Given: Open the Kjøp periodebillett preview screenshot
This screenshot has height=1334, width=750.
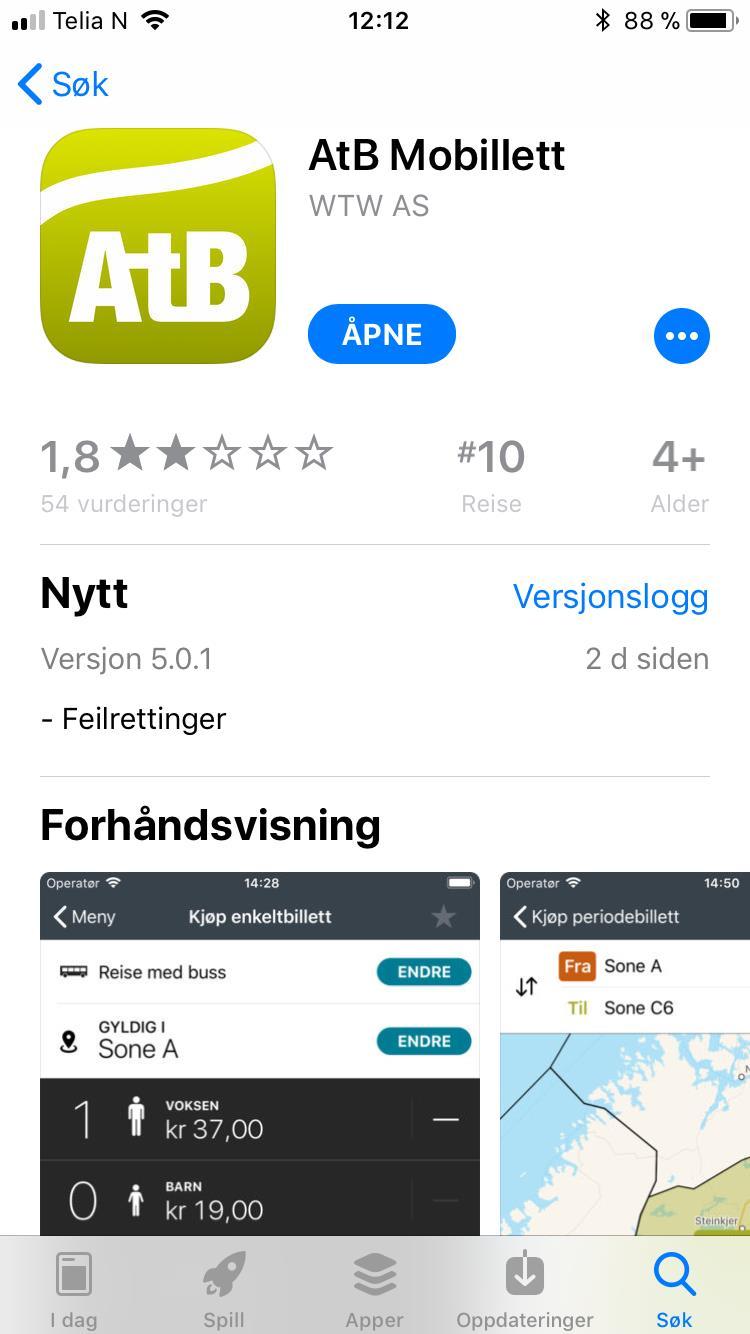Looking at the screenshot, I should pos(625,1053).
